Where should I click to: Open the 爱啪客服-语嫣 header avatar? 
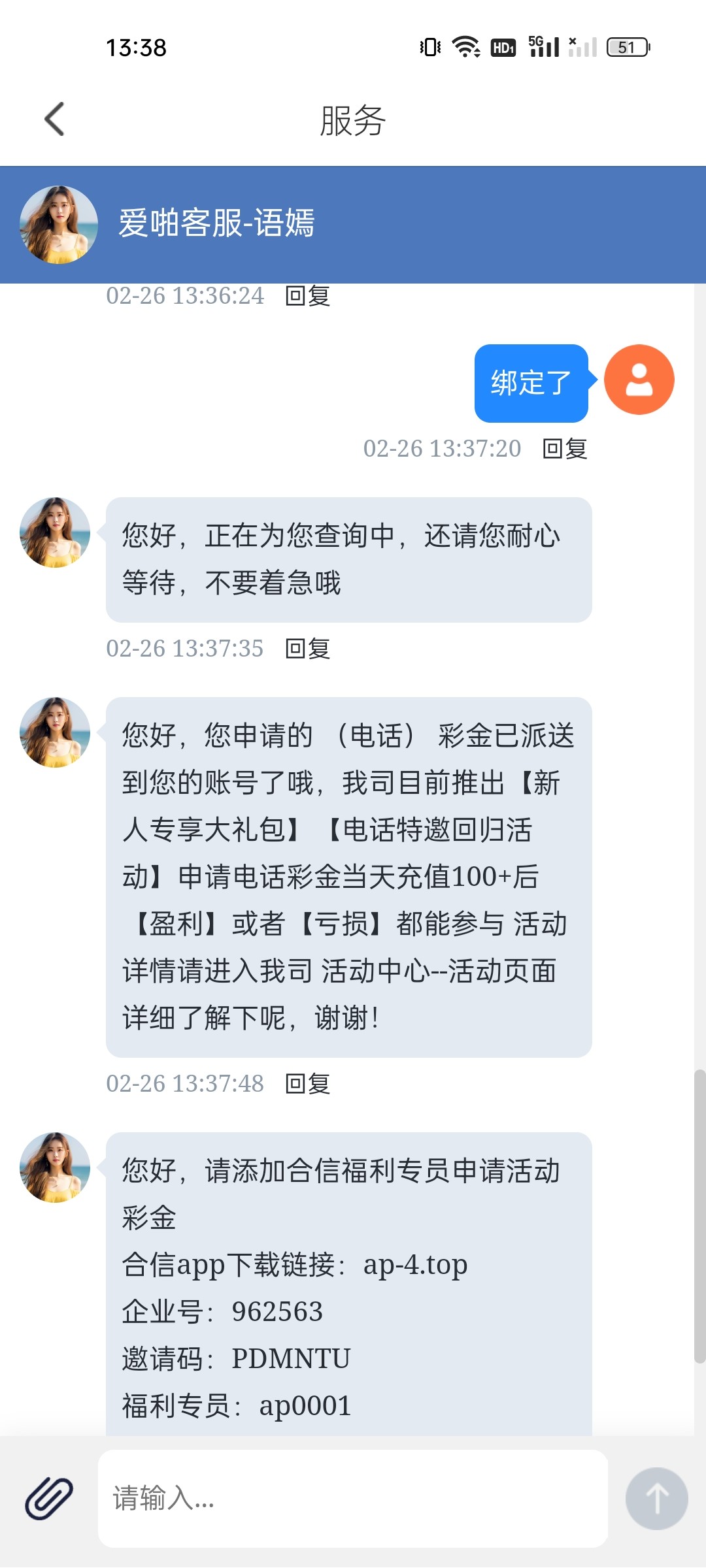[59, 225]
